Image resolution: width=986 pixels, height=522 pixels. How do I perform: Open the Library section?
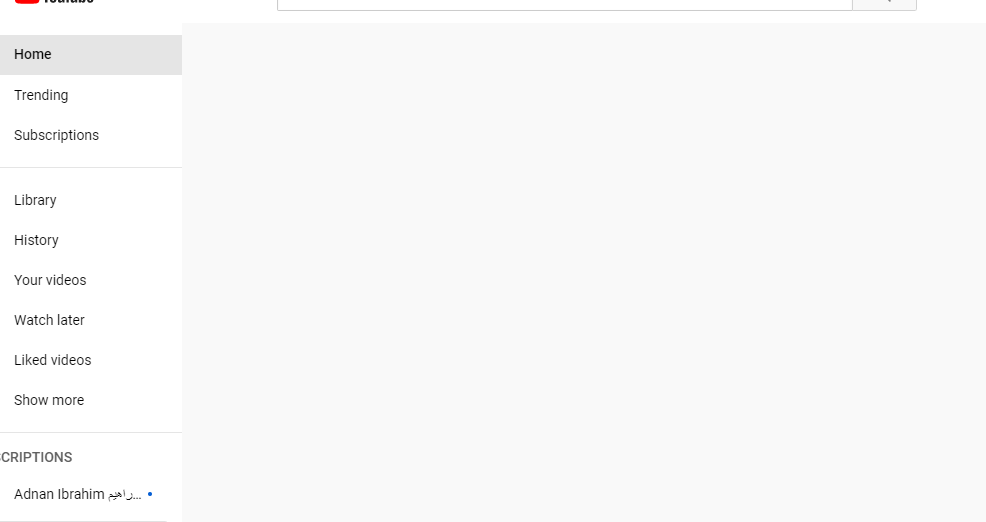(35, 200)
